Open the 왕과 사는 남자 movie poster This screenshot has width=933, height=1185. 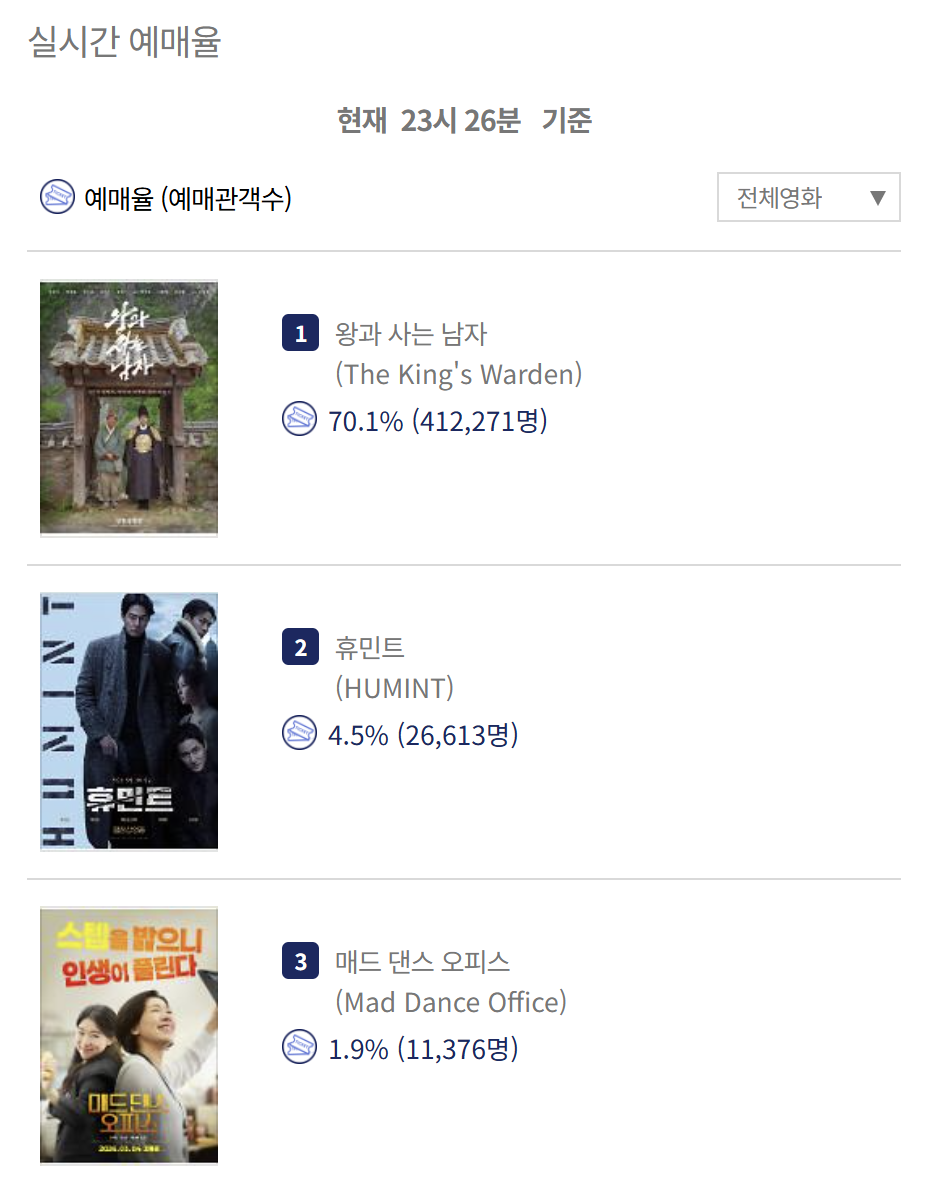point(129,408)
